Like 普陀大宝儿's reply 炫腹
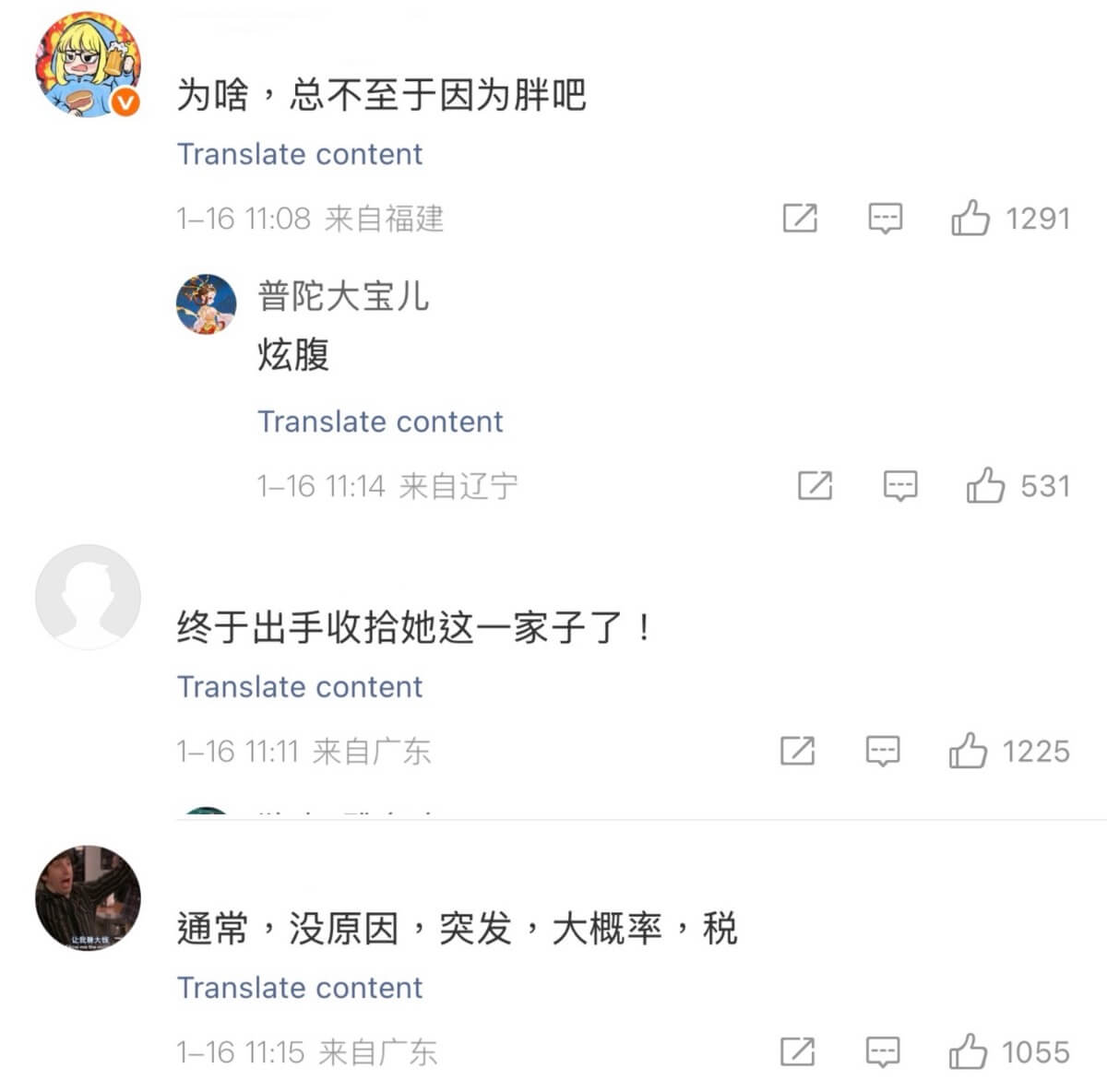The image size is (1107, 1092). coord(985,485)
